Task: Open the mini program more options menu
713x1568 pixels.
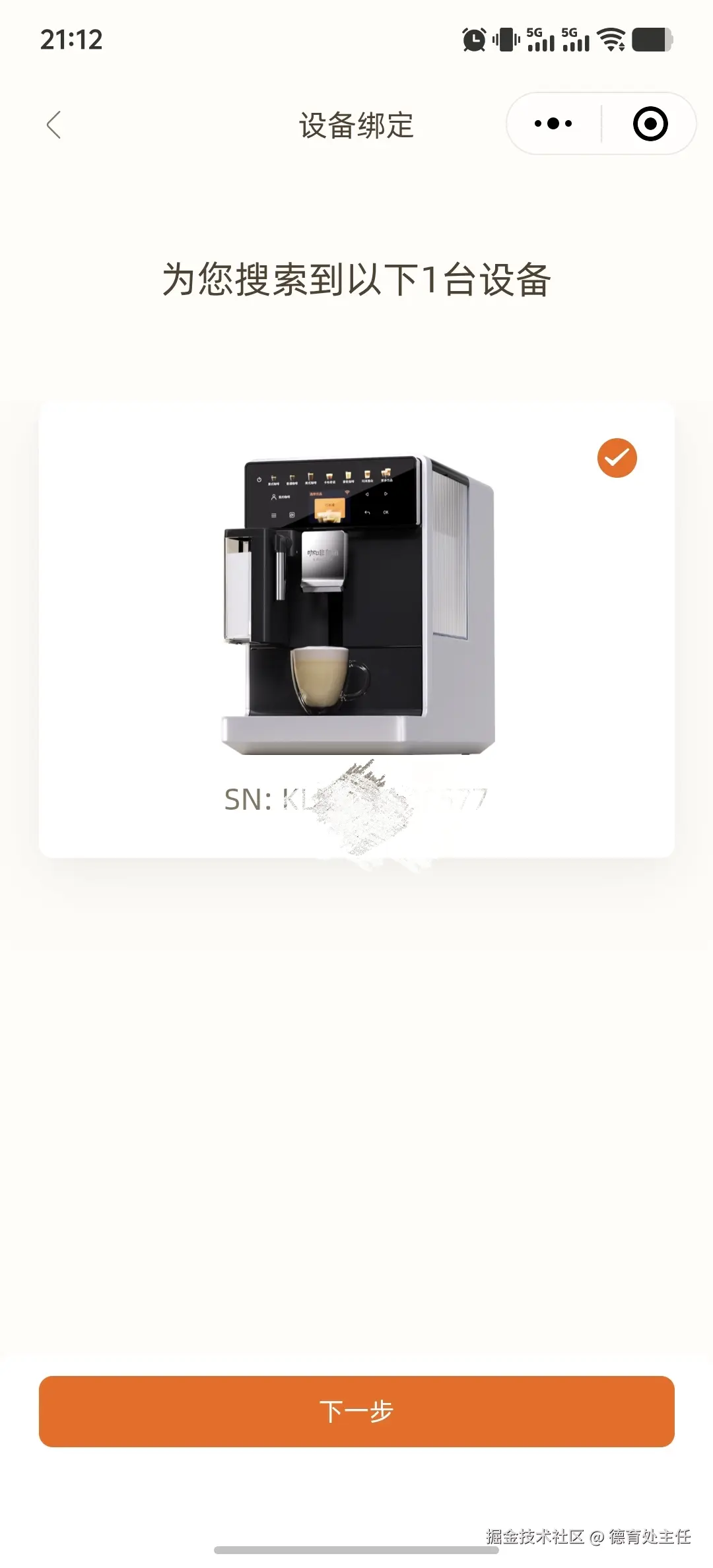Action: [x=553, y=124]
